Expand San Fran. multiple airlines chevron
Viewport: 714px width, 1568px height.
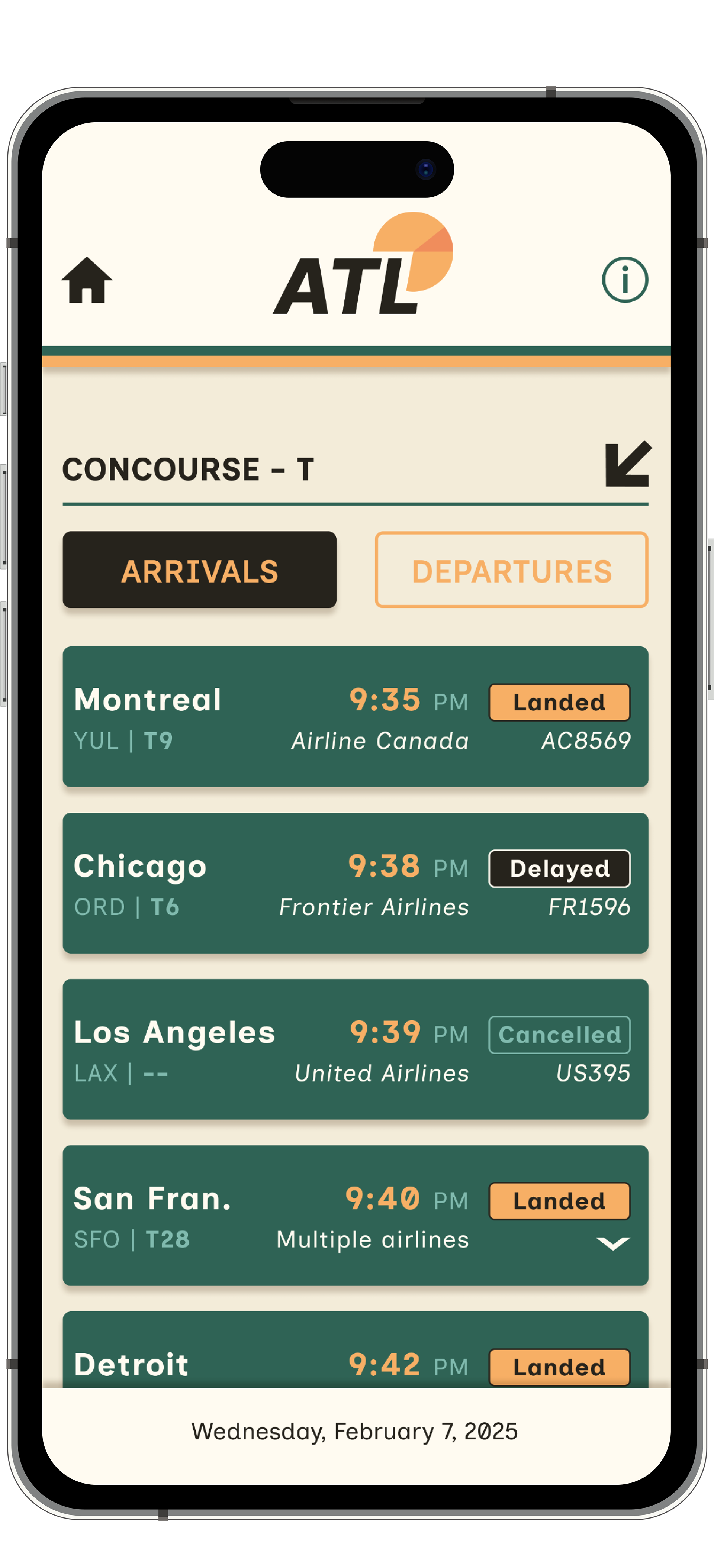pos(613,1243)
